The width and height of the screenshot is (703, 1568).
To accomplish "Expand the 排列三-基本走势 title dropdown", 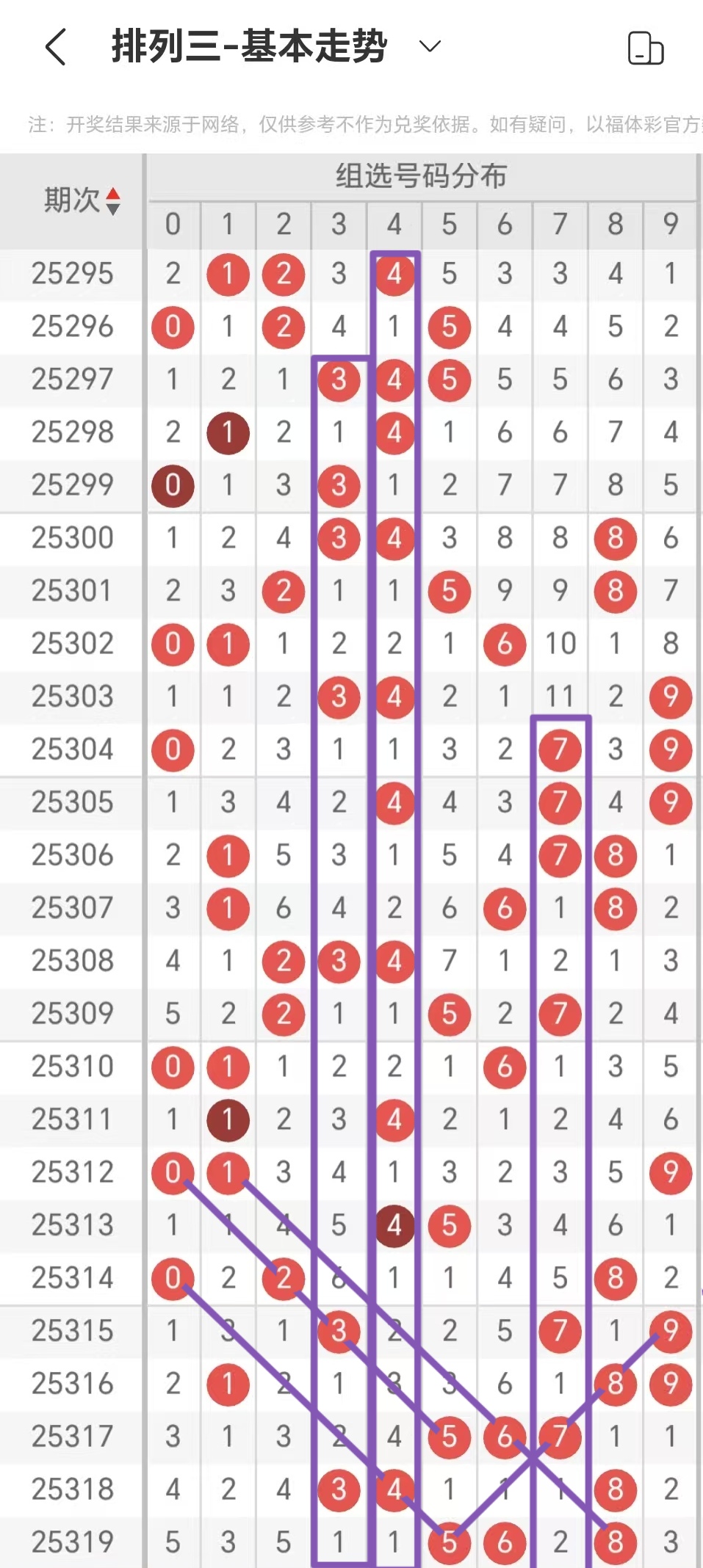I will [429, 47].
